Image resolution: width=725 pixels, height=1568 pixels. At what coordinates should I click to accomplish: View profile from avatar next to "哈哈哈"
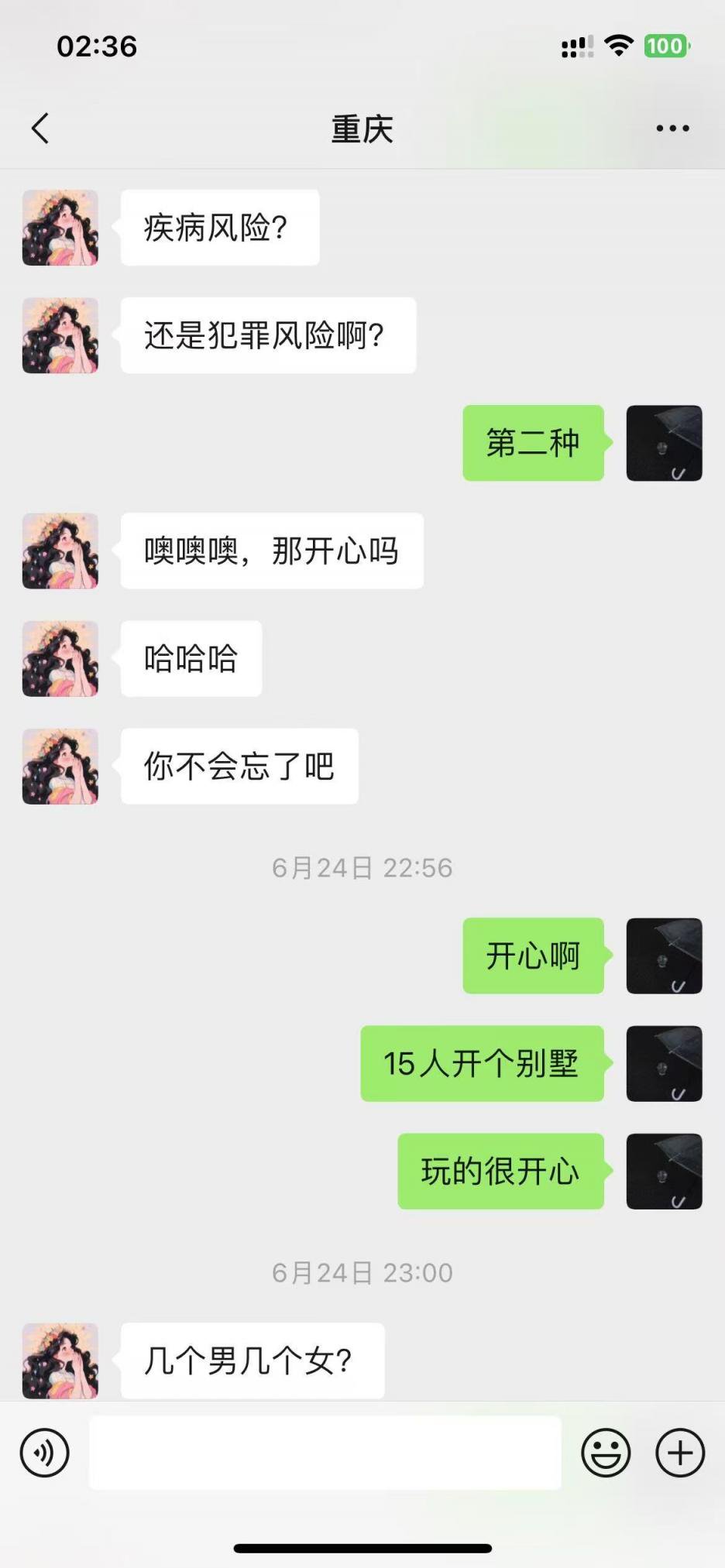pyautogui.click(x=60, y=658)
